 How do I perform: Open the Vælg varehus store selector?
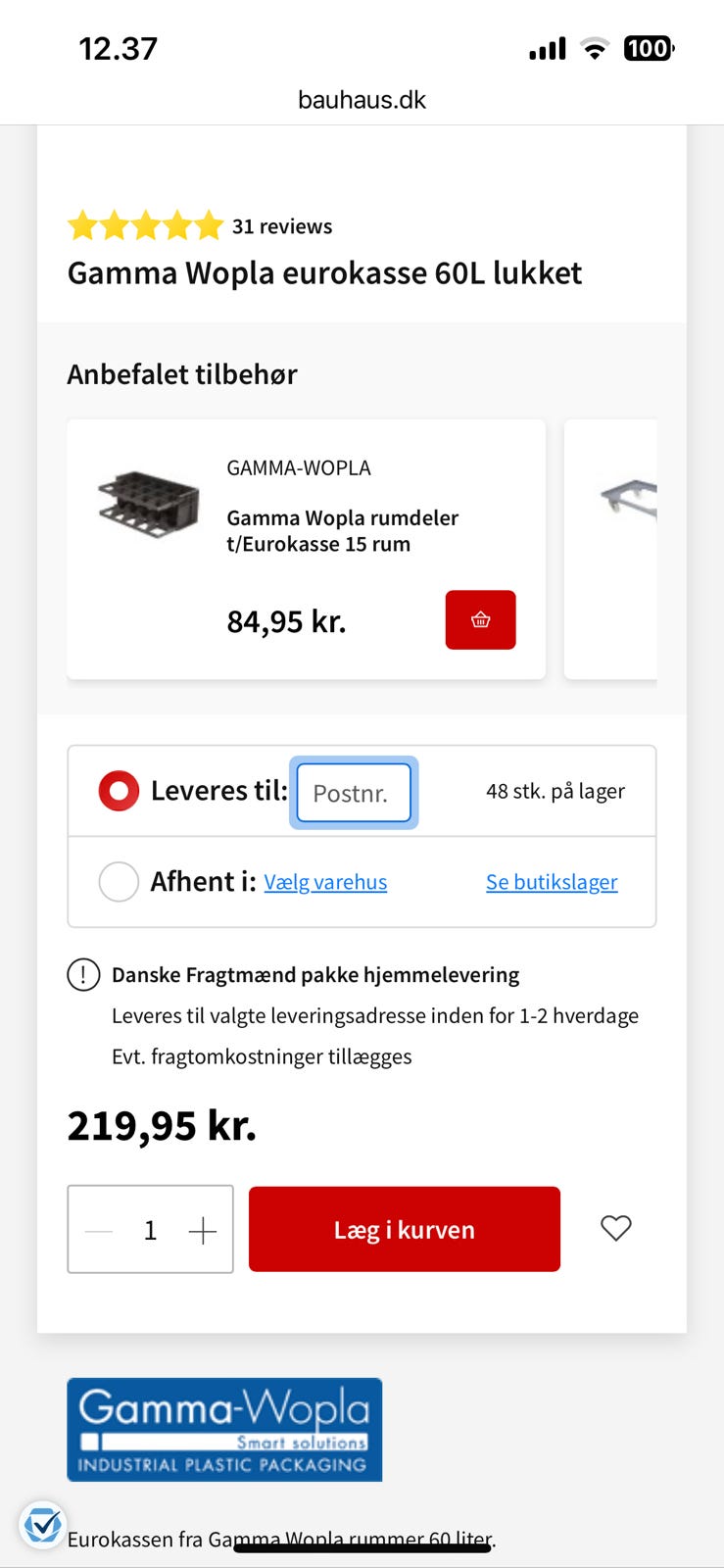325,881
